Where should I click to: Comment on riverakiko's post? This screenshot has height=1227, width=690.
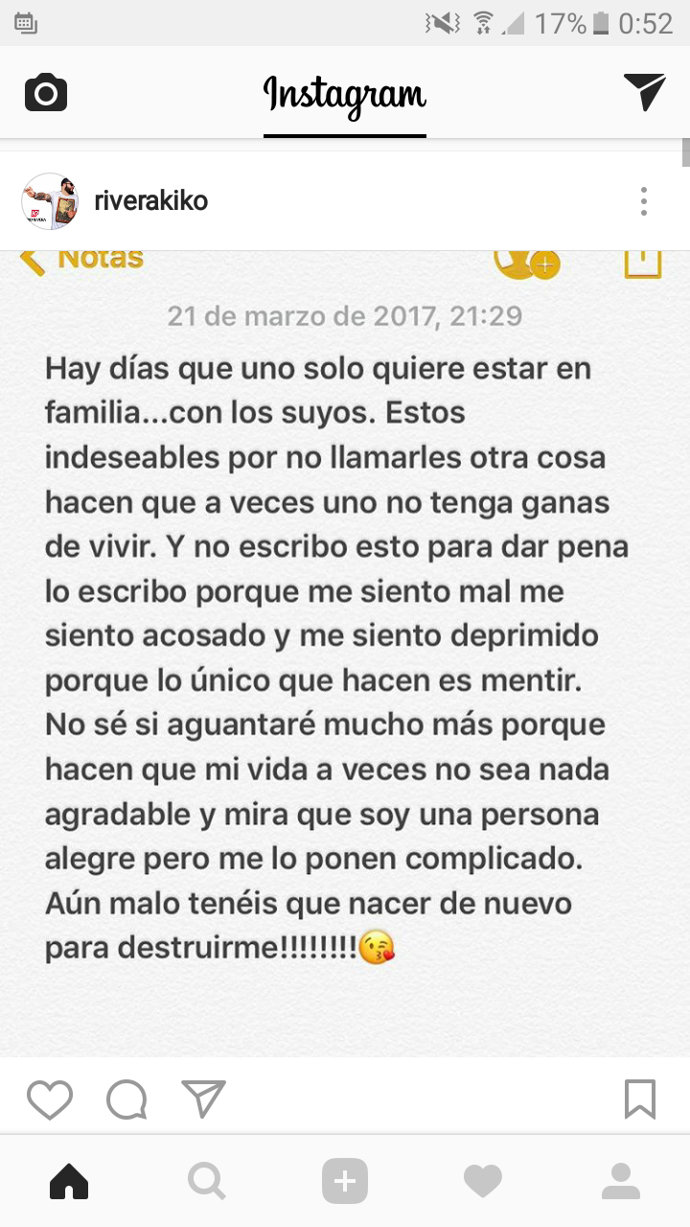[x=127, y=1099]
